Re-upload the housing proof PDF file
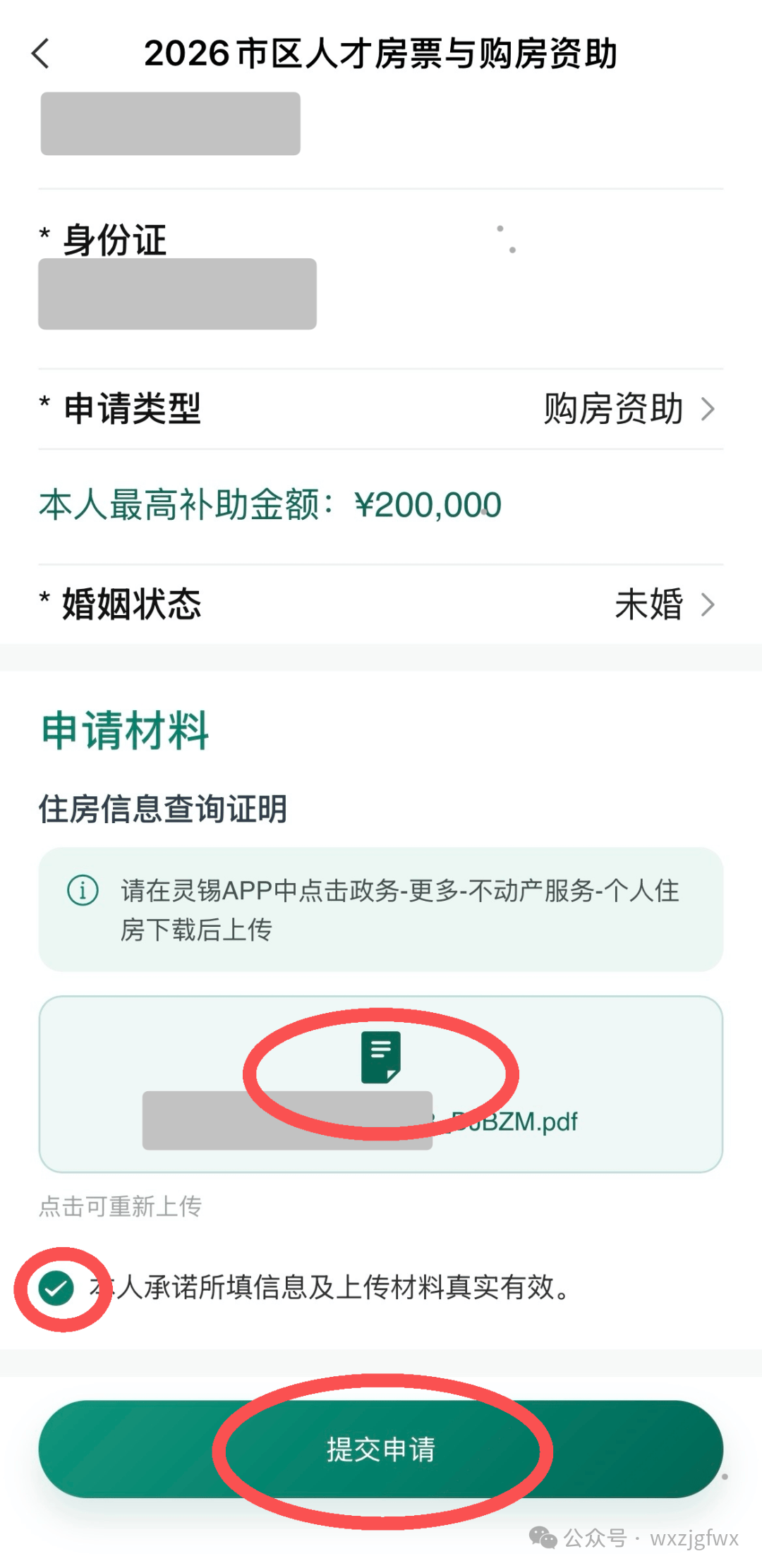 (381, 1084)
